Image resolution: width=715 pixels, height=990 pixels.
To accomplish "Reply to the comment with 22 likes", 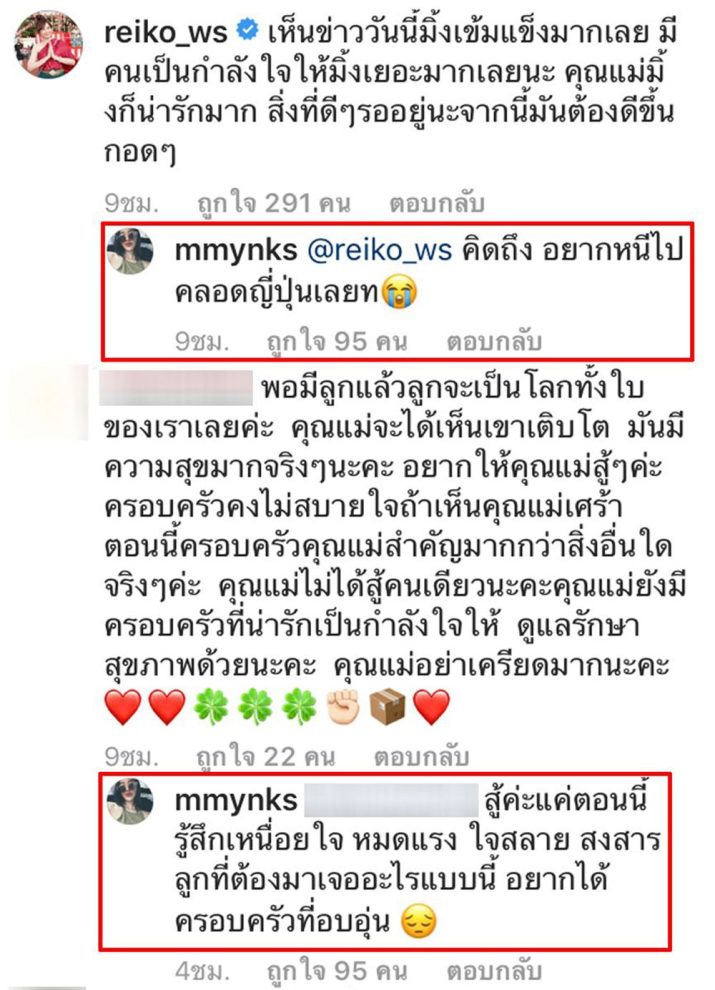I will 437,752.
